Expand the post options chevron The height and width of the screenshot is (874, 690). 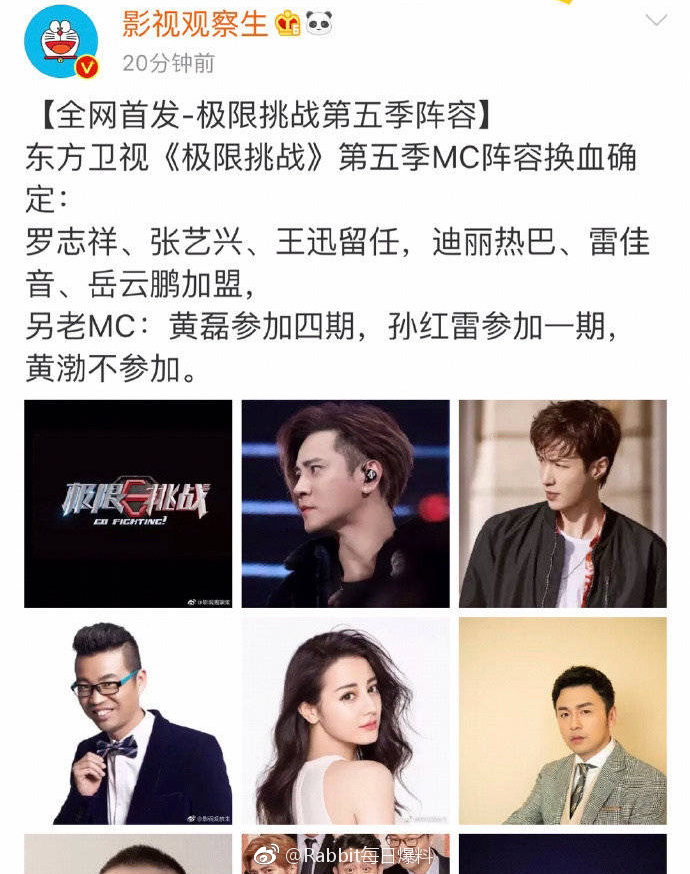(x=656, y=21)
